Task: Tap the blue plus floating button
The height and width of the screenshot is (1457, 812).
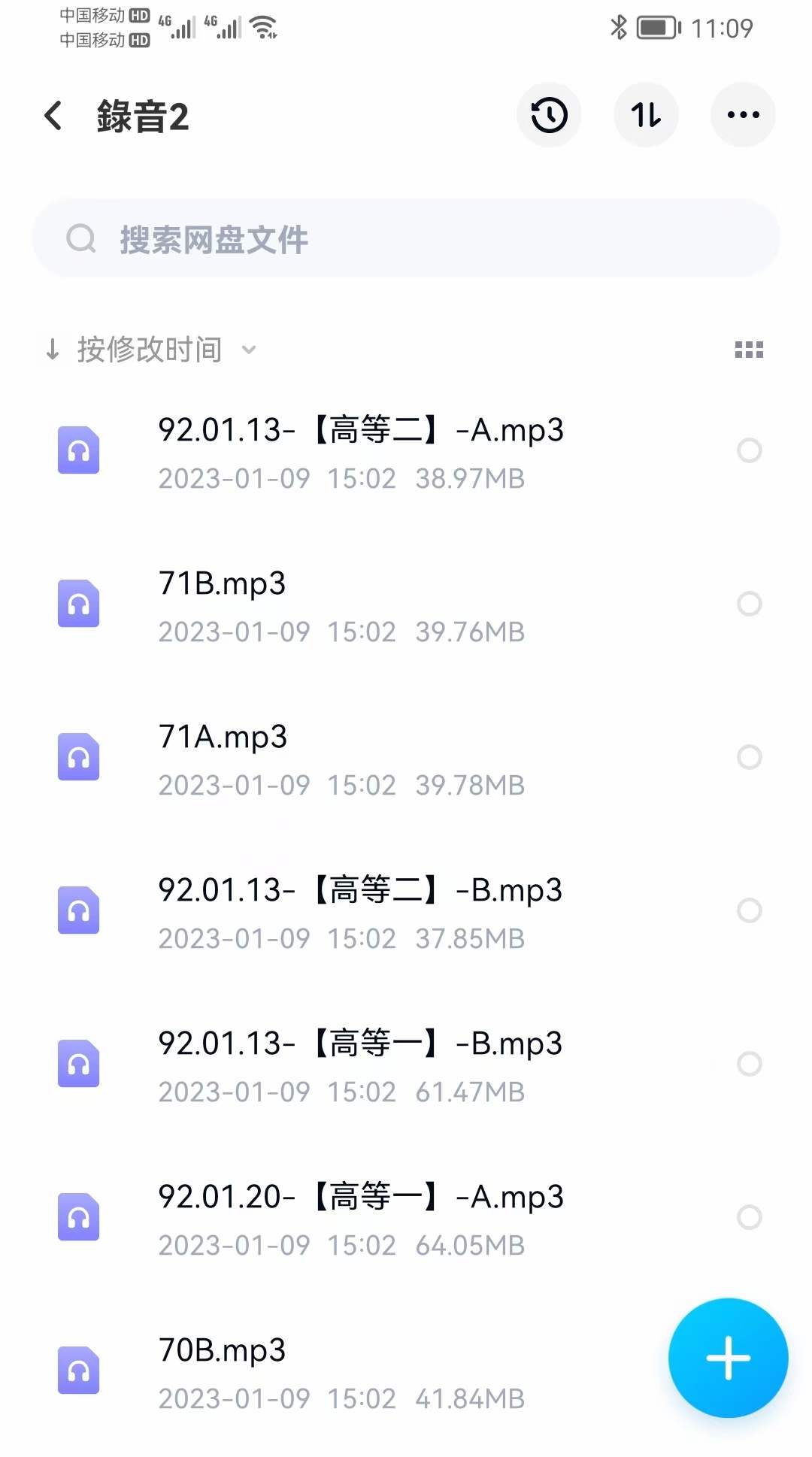Action: pyautogui.click(x=728, y=1358)
